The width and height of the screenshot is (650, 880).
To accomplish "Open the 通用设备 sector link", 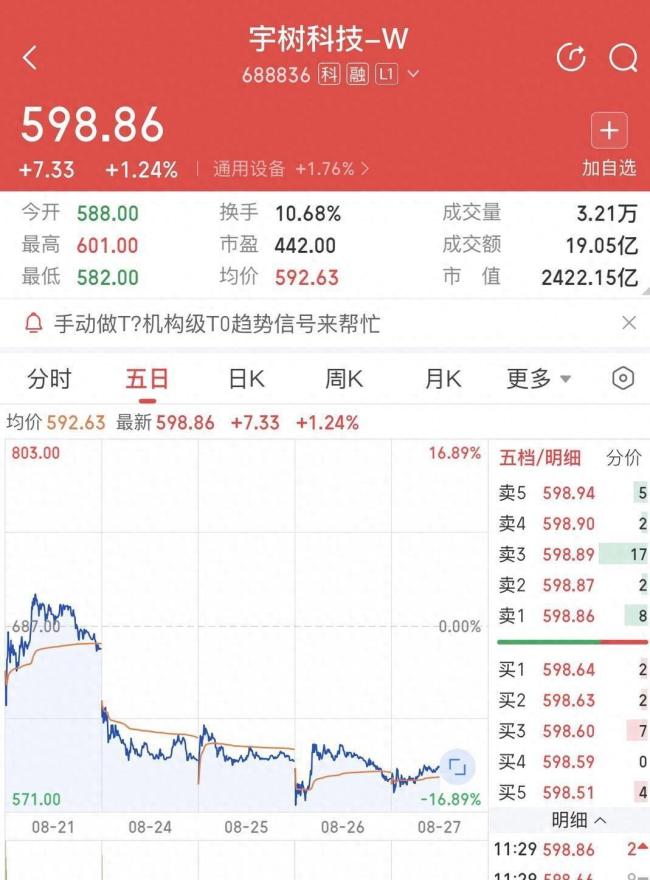I will [x=291, y=169].
